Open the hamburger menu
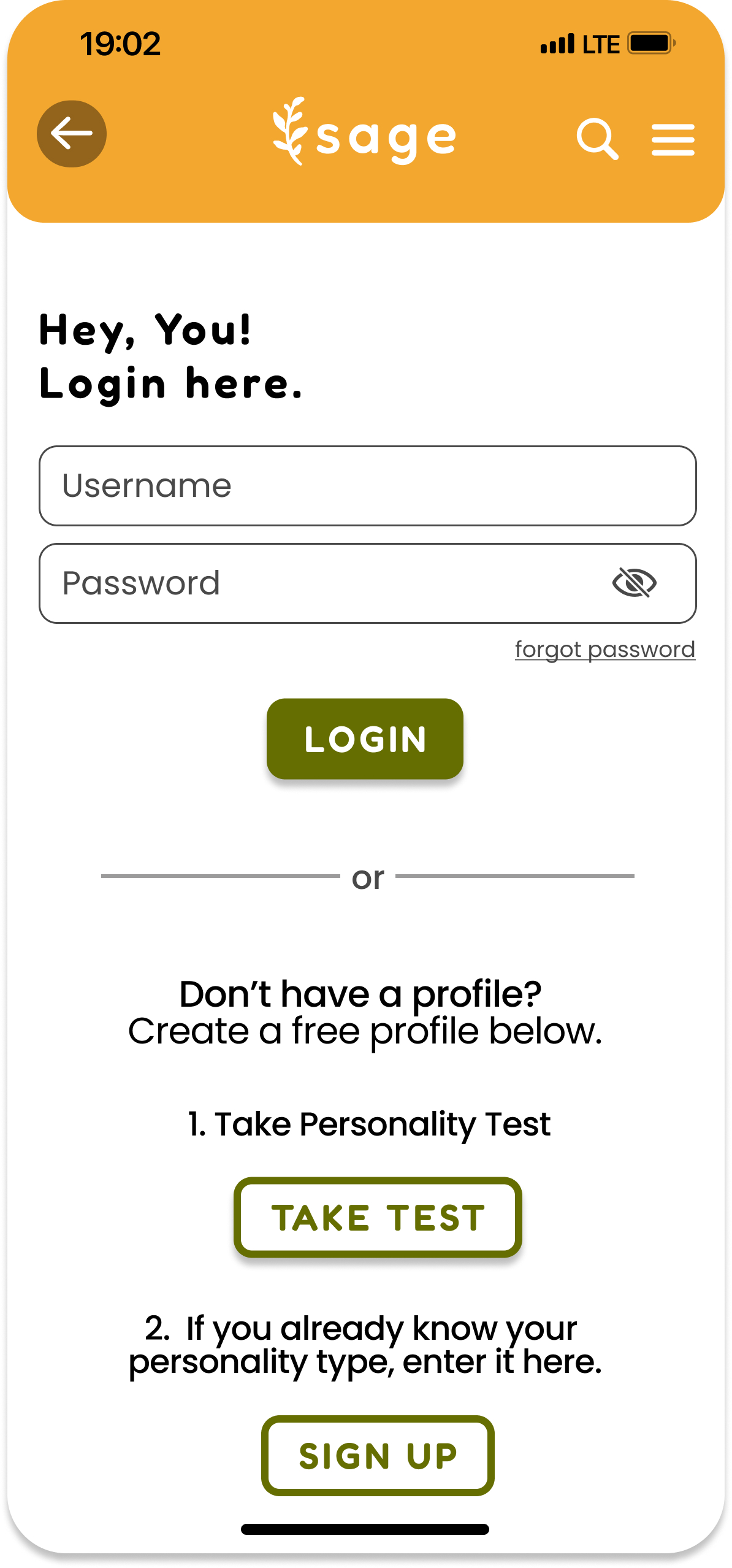The height and width of the screenshot is (1568, 732). pos(673,140)
